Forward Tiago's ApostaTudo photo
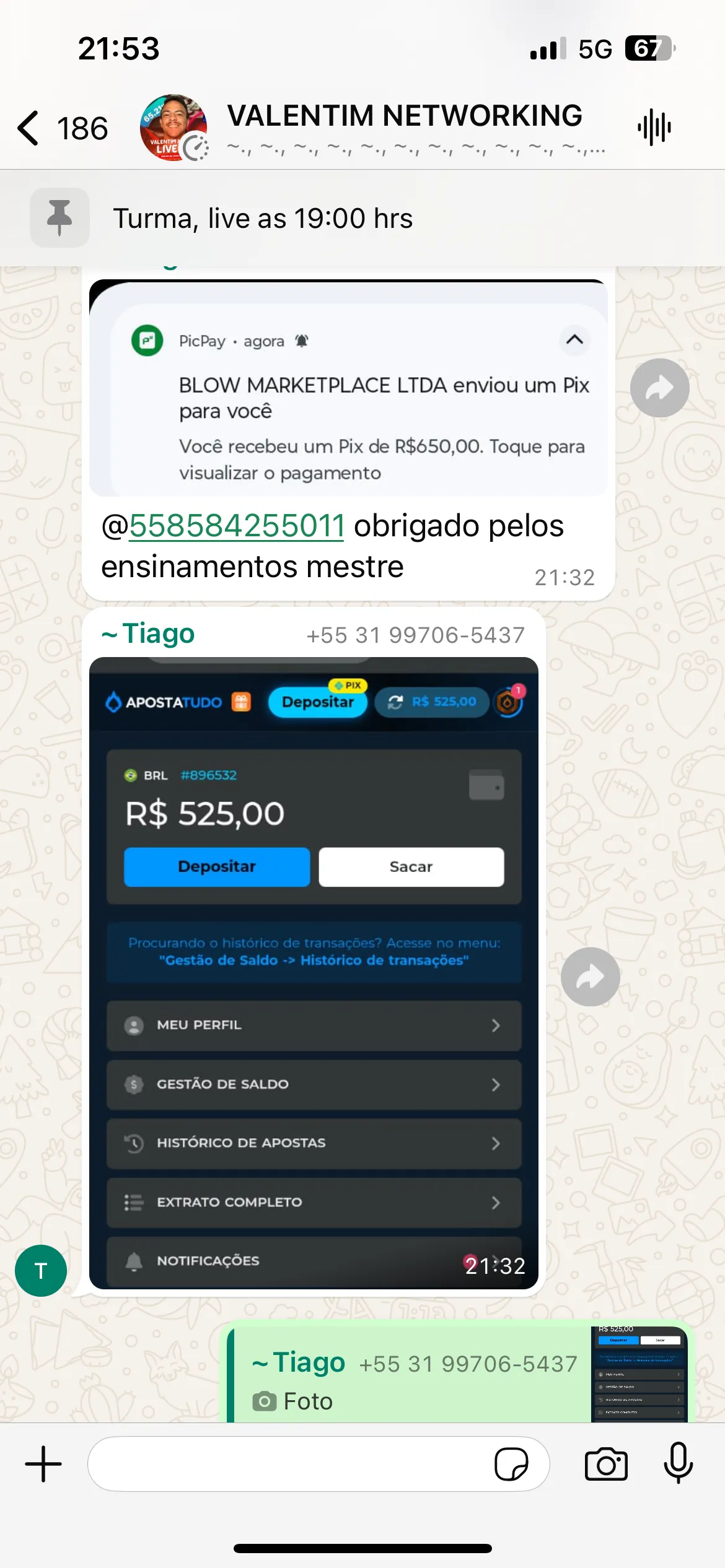 [x=590, y=977]
